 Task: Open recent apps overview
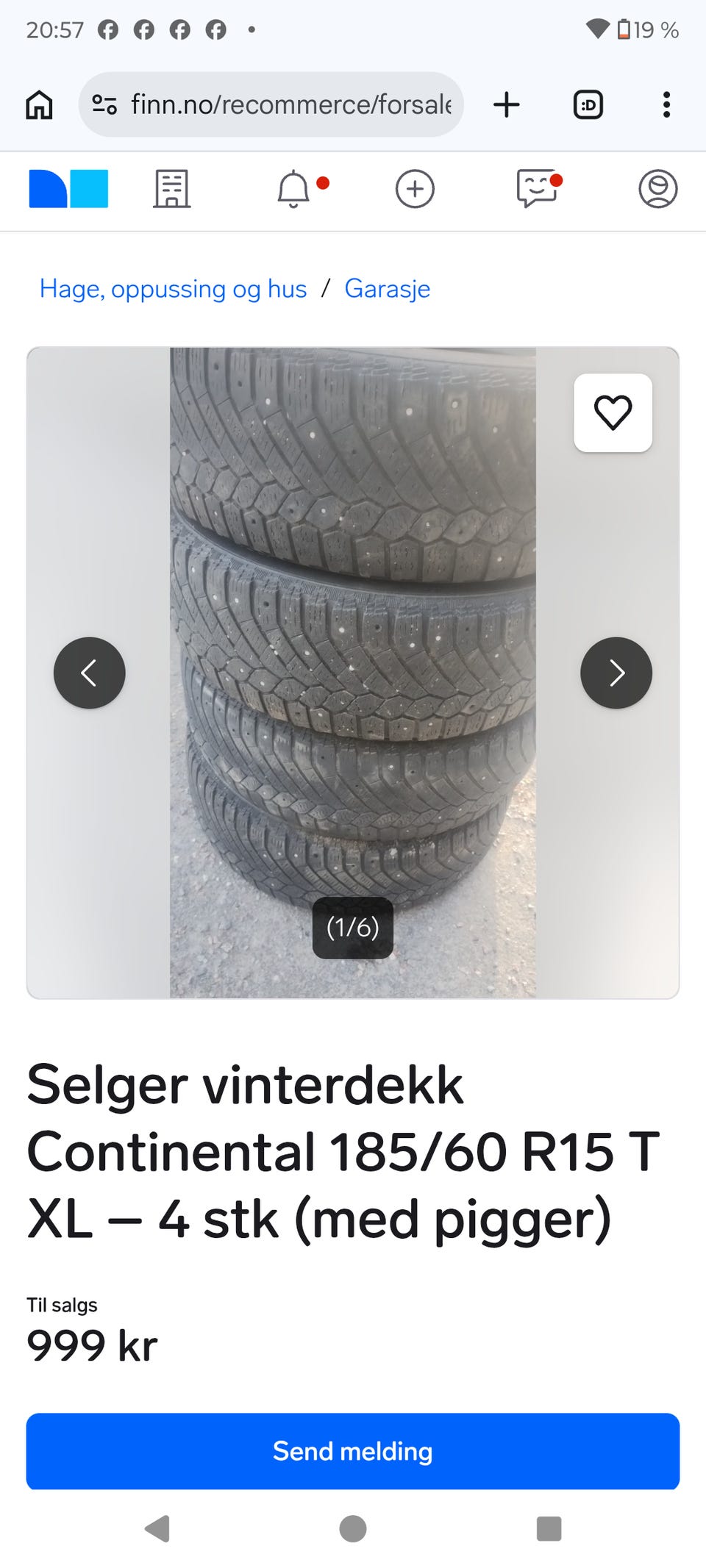(549, 1529)
